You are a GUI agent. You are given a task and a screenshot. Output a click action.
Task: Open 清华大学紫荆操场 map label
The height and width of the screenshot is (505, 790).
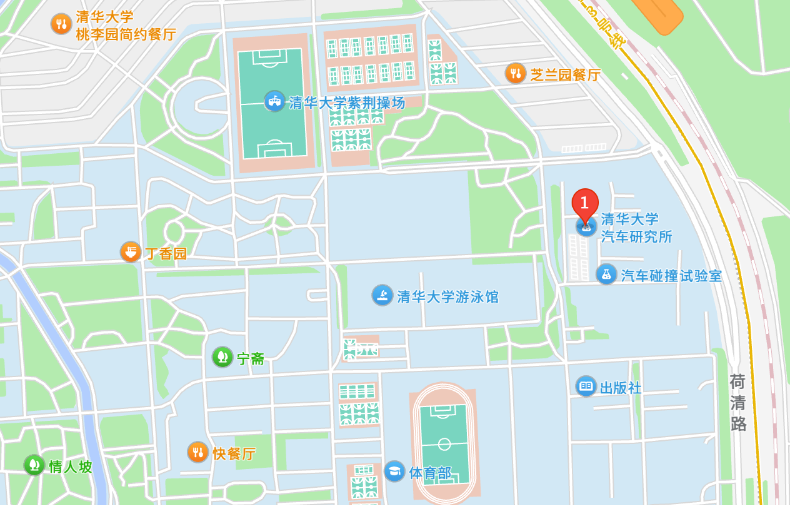tap(275, 101)
